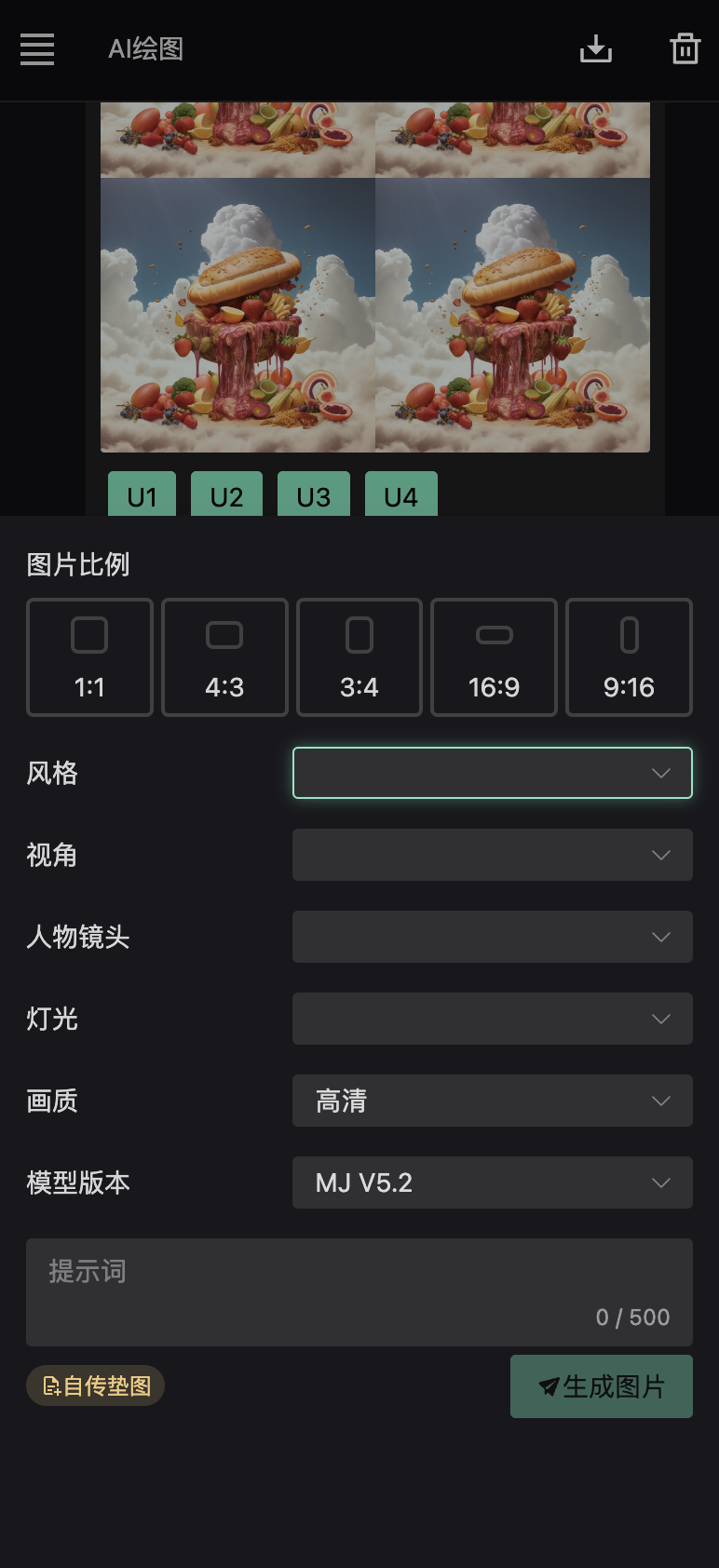Tap the download icon in top bar
Screen dimensions: 719x1568
tap(596, 49)
